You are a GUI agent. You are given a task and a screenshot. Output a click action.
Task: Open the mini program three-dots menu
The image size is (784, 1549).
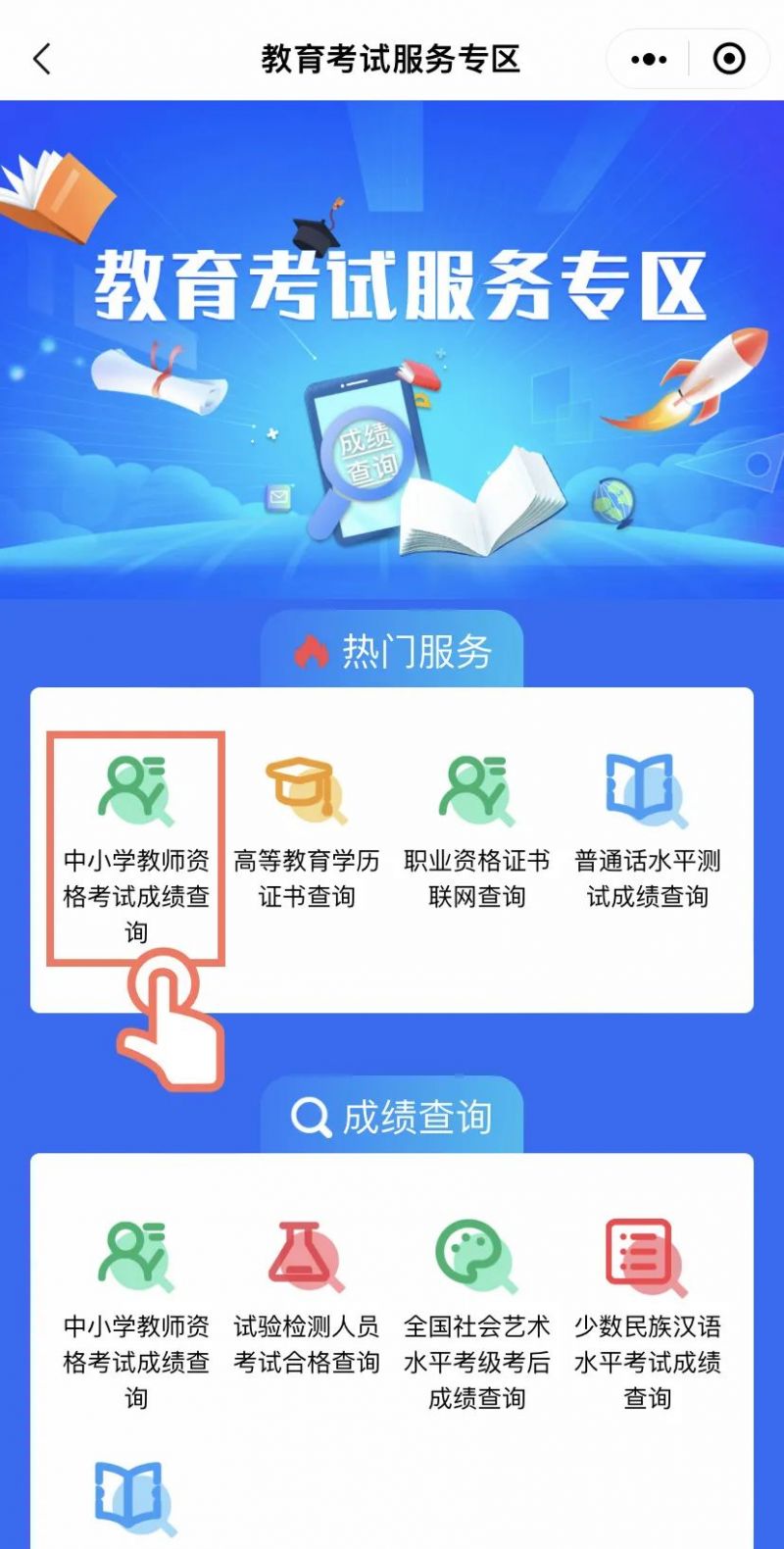click(649, 60)
